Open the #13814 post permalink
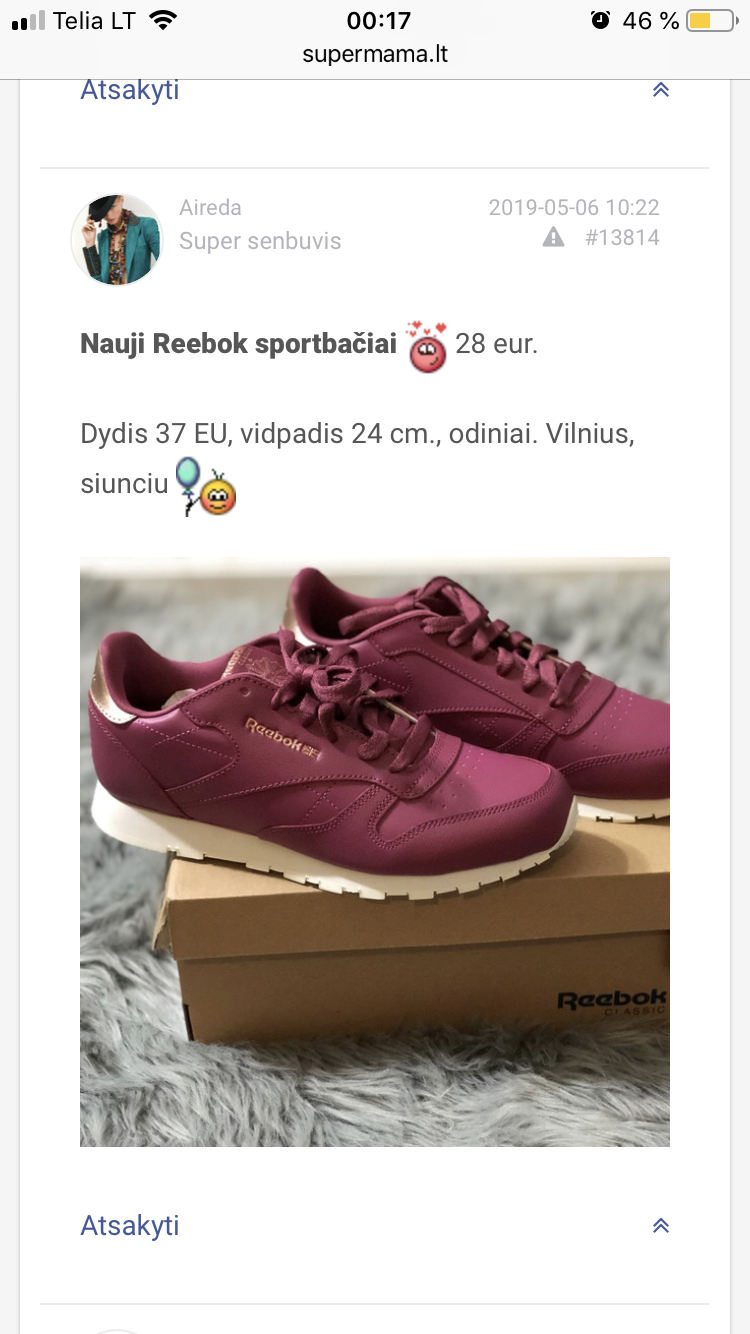Viewport: 750px width, 1334px height. coord(622,238)
